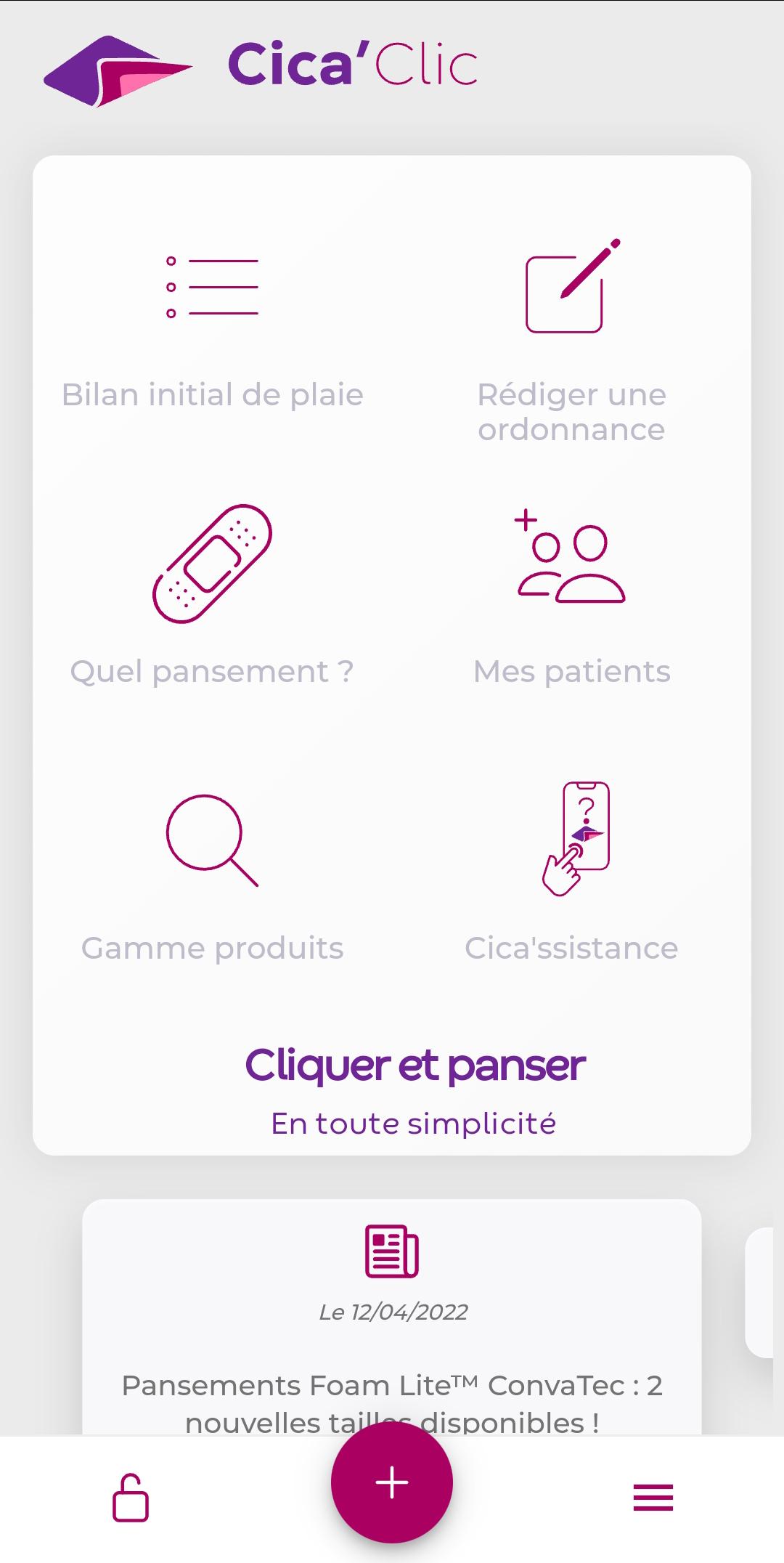This screenshot has width=784, height=1563.
Task: Open Cica'ssistance help
Action: tap(571, 873)
